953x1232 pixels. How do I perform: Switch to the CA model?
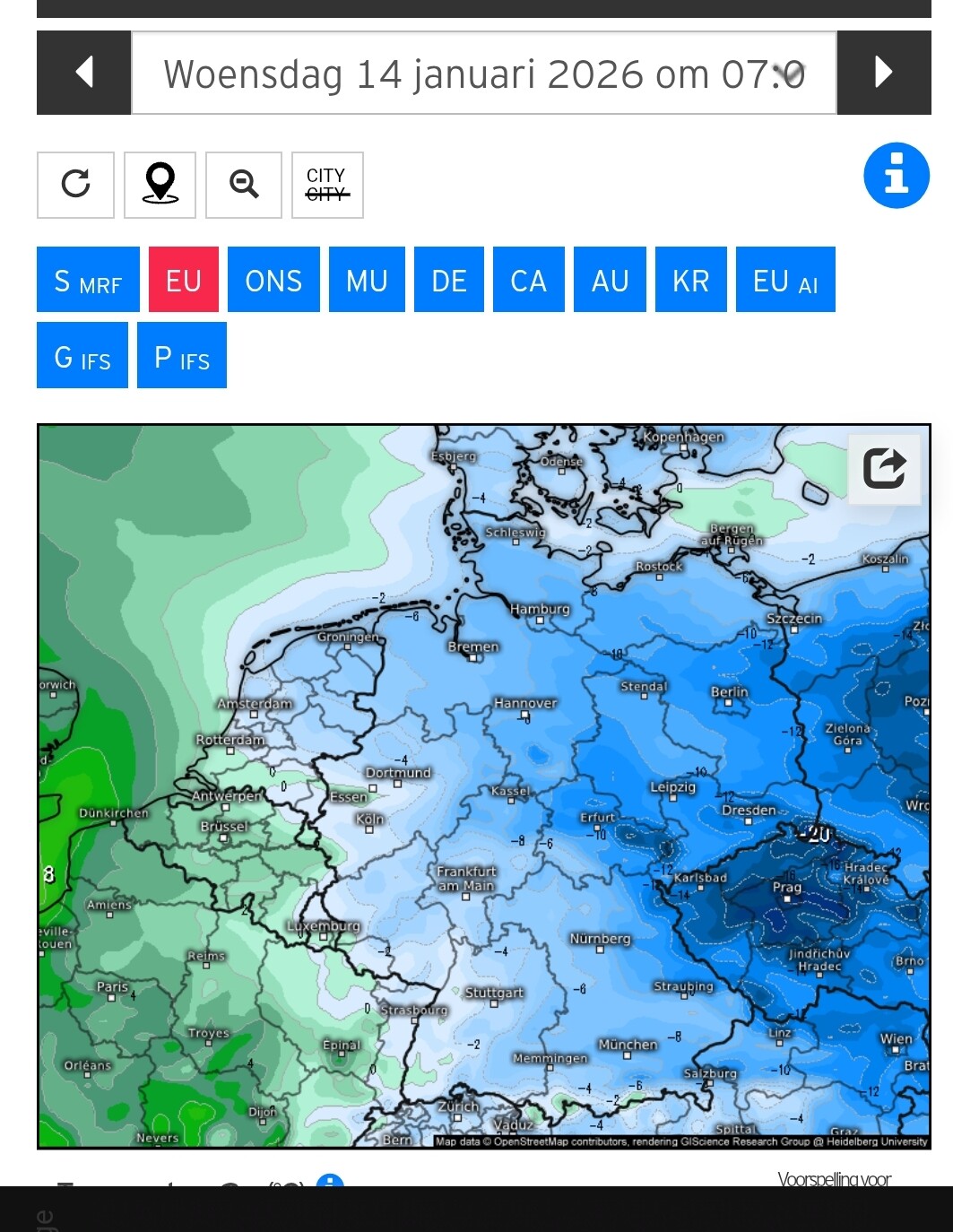click(x=529, y=280)
